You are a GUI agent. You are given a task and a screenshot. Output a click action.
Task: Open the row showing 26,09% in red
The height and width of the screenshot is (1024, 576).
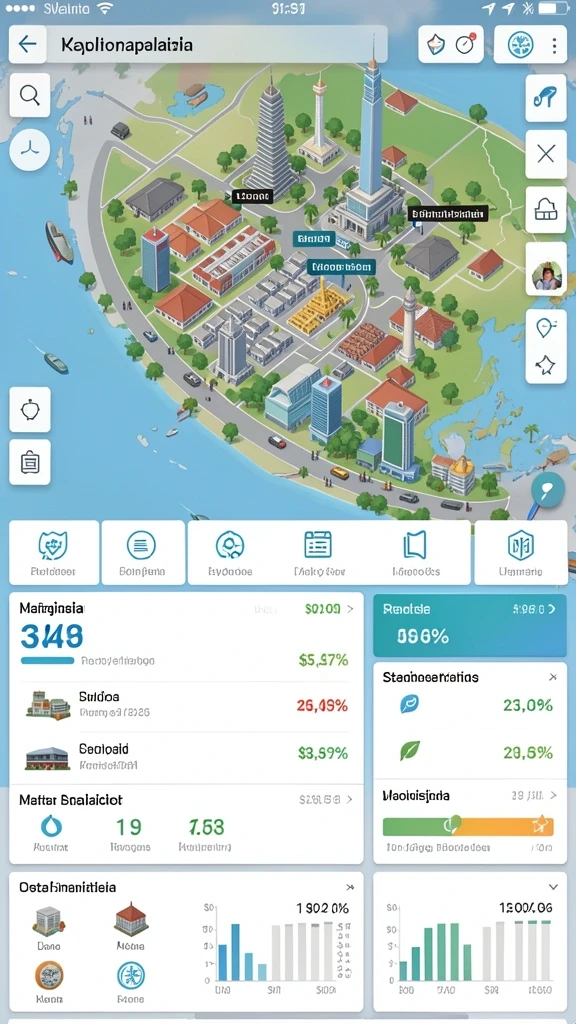(x=186, y=706)
